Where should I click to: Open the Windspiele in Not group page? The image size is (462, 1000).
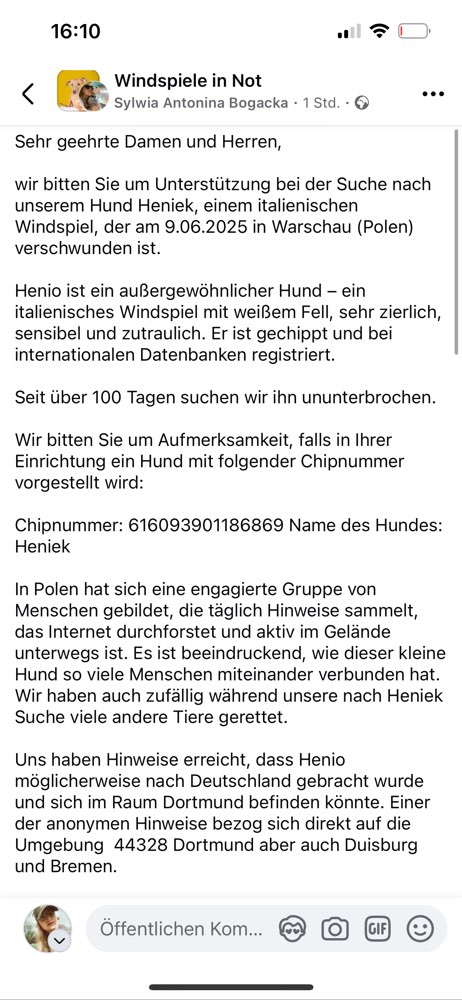tap(188, 80)
